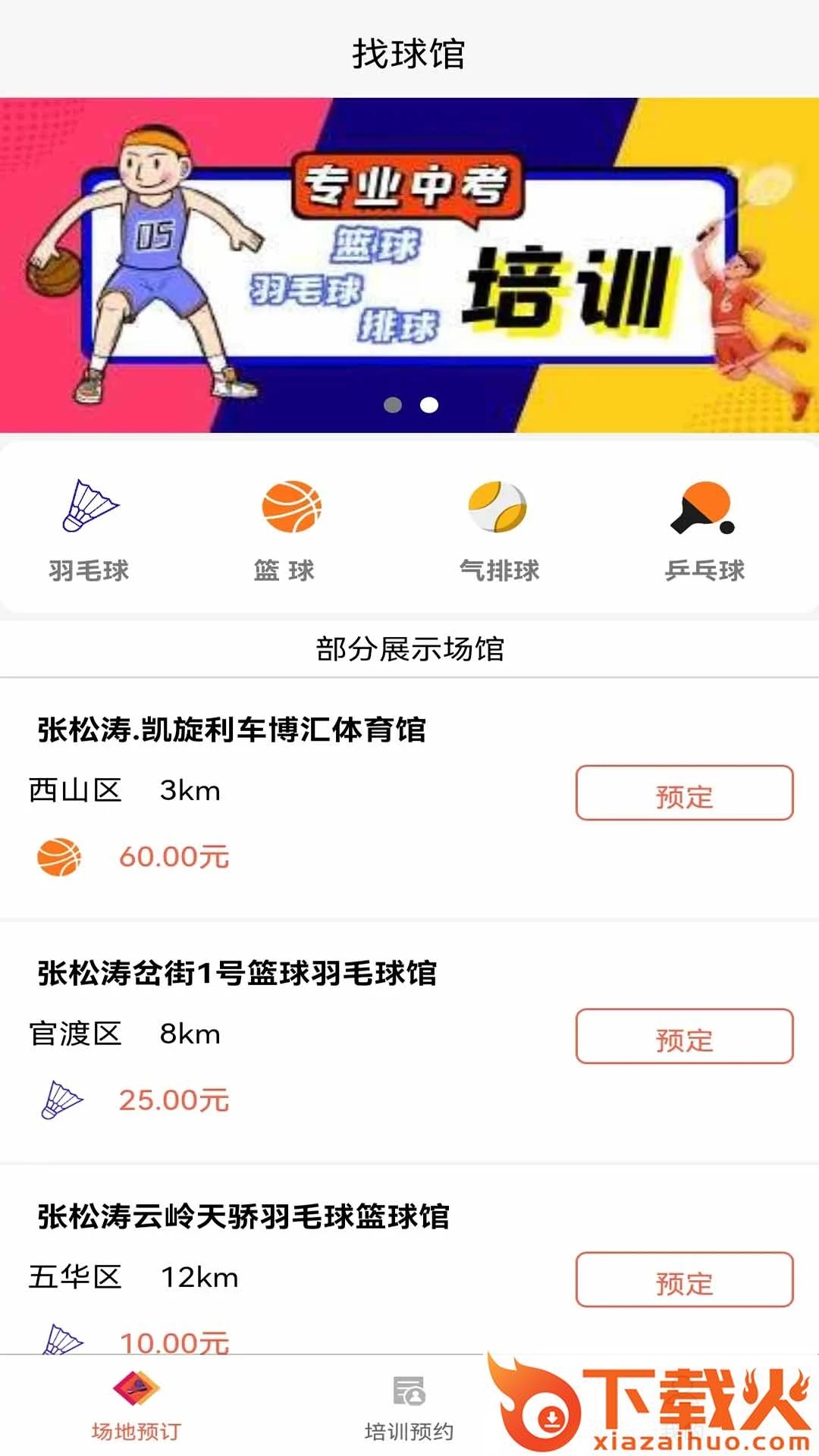The image size is (819, 1456).
Task: Book 岔街1号篮球羽毛球馆 with 预定
Action: tap(684, 1037)
